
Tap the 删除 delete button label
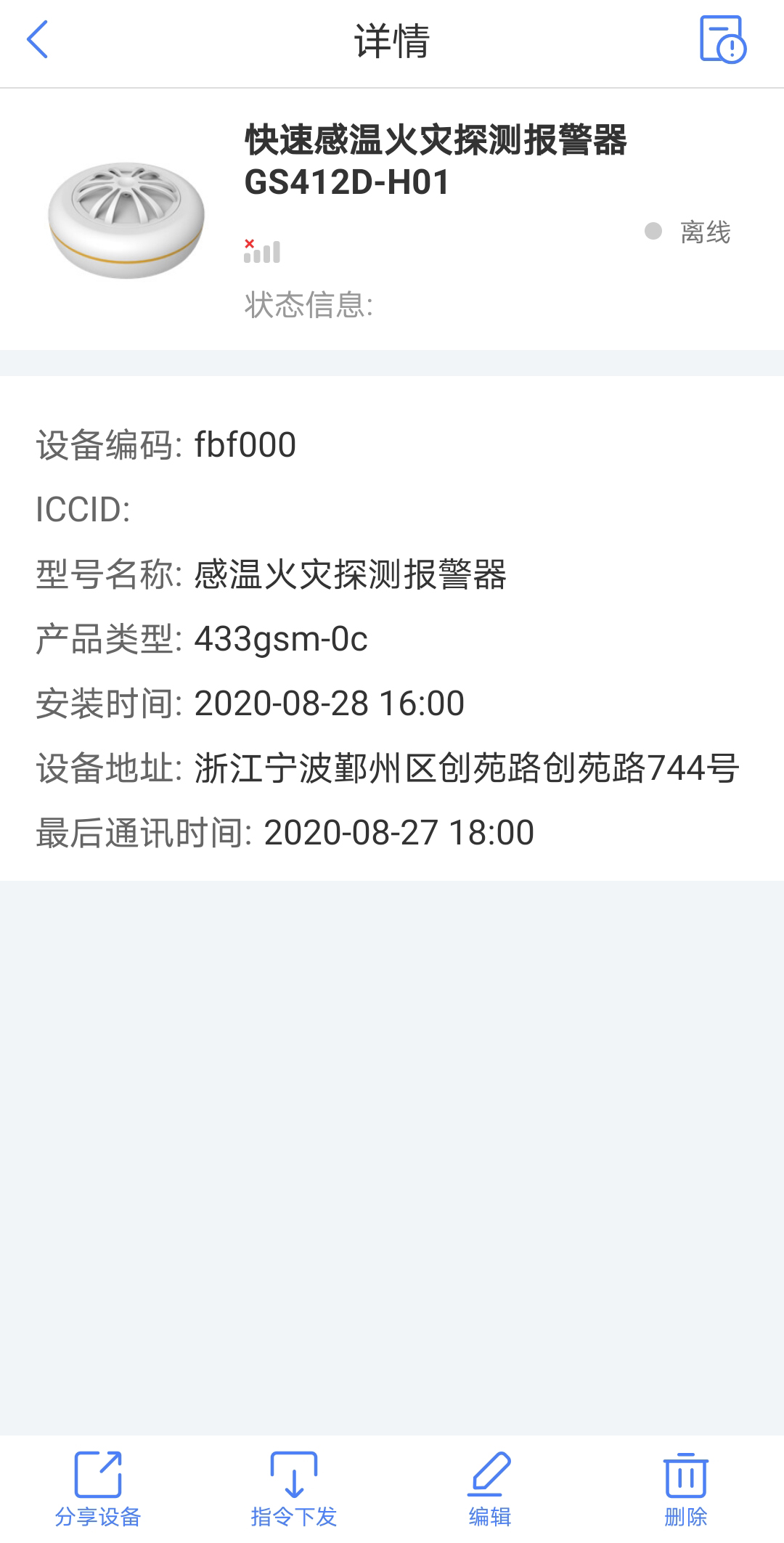click(686, 1516)
